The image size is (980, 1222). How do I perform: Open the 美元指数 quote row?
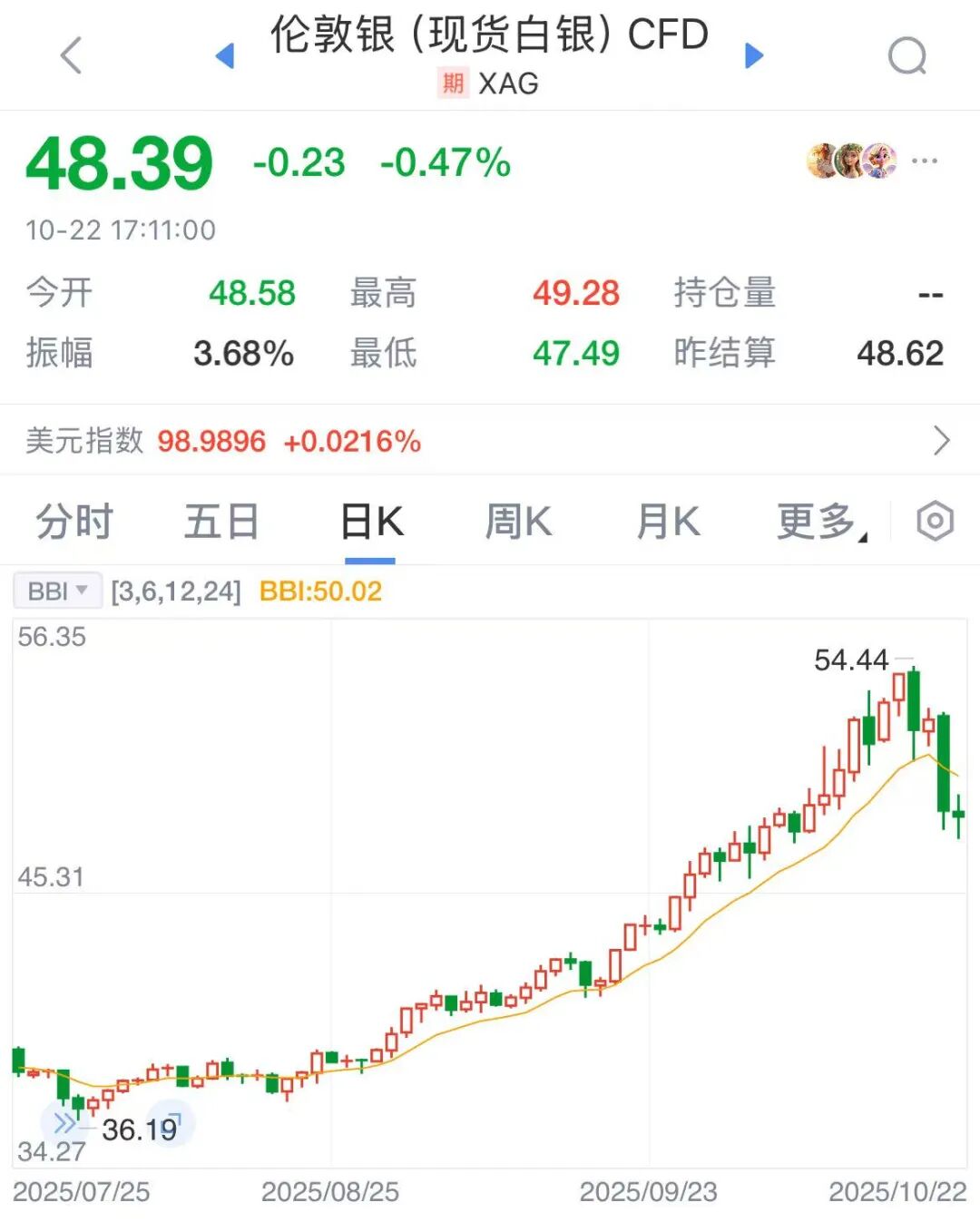click(490, 441)
